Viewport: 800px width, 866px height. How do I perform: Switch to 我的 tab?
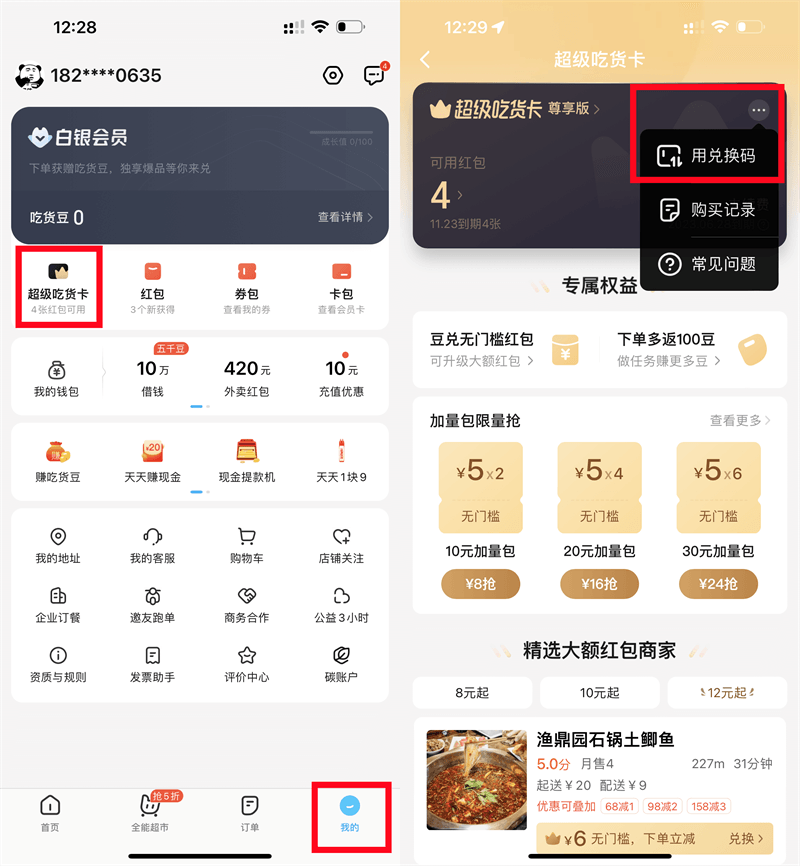pyautogui.click(x=349, y=812)
